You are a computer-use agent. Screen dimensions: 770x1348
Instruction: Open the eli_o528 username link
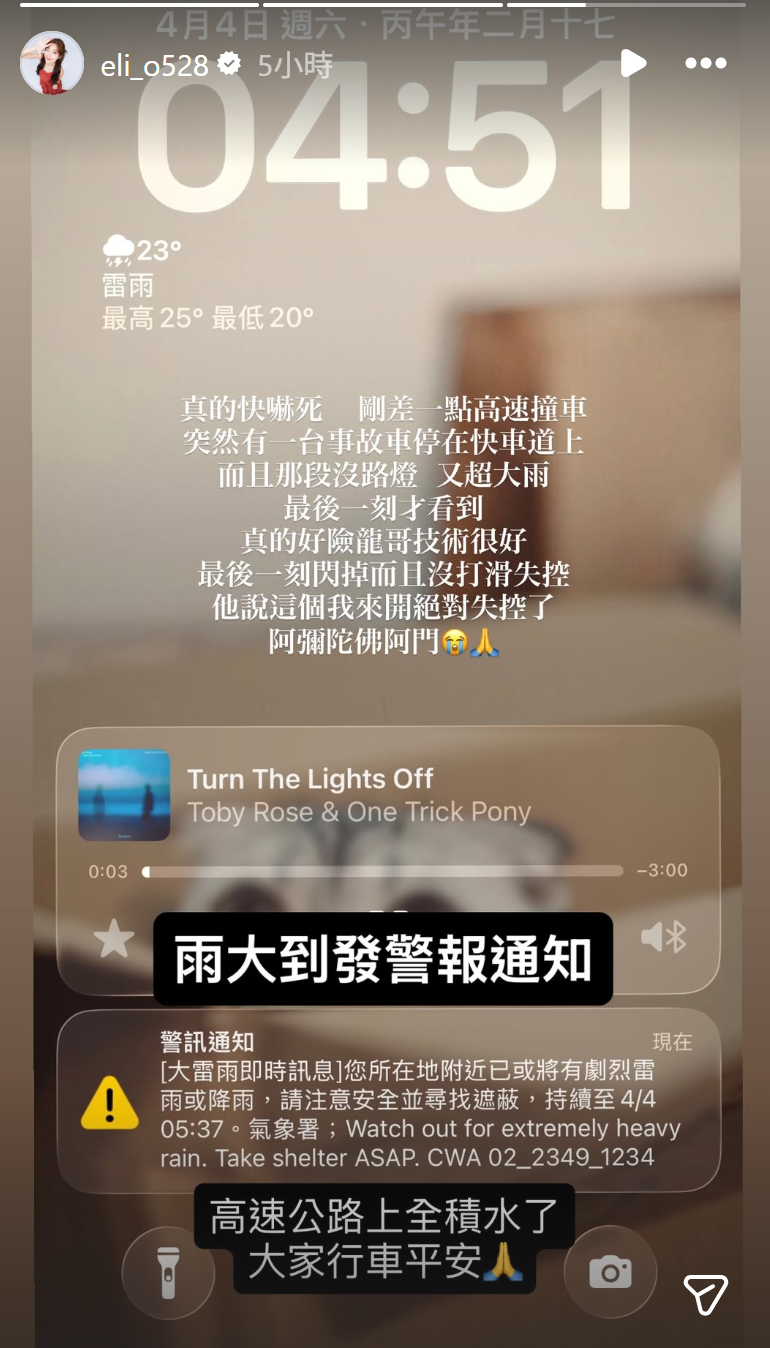point(154,66)
